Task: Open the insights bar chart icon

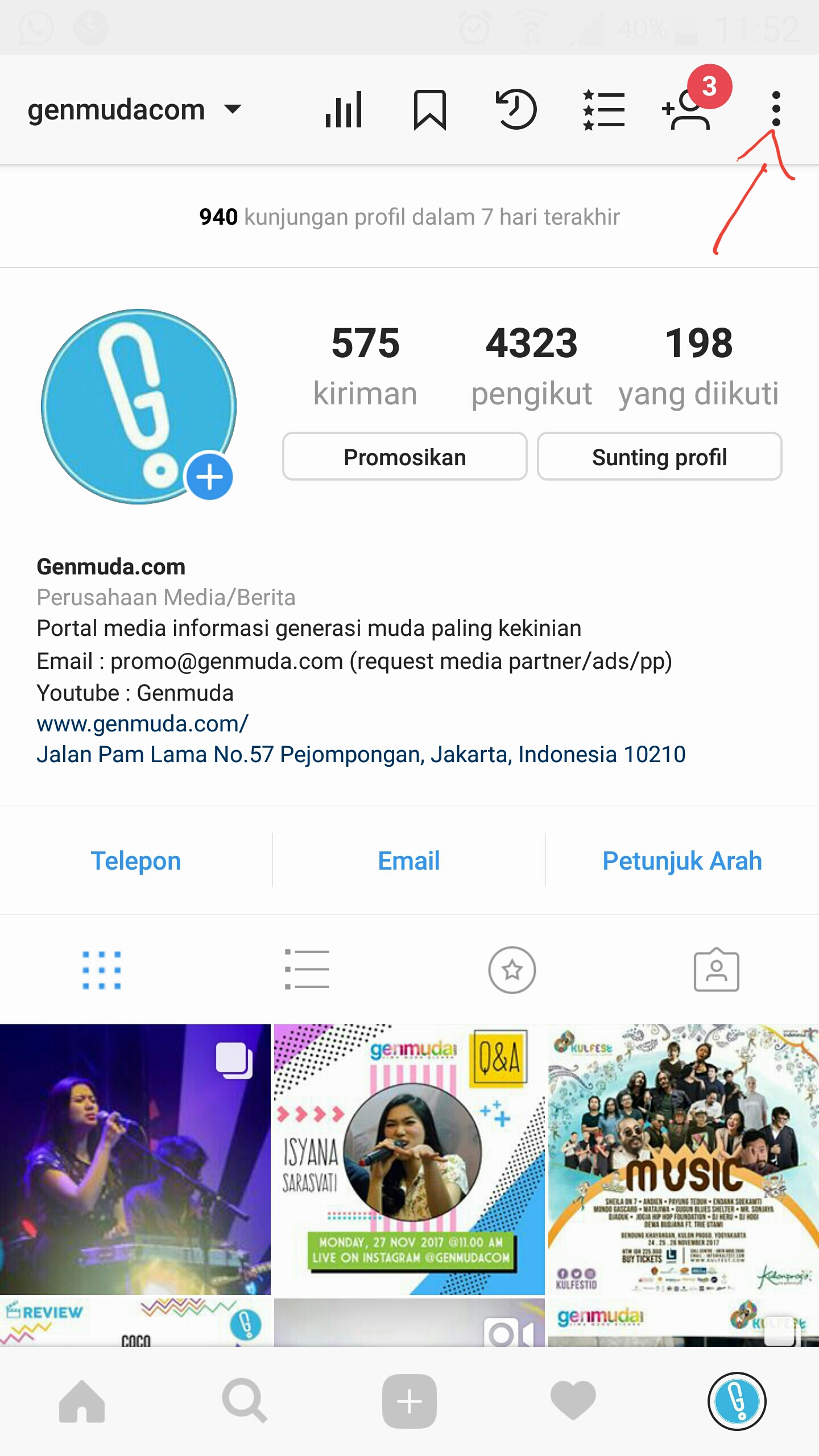Action: pyautogui.click(x=344, y=109)
